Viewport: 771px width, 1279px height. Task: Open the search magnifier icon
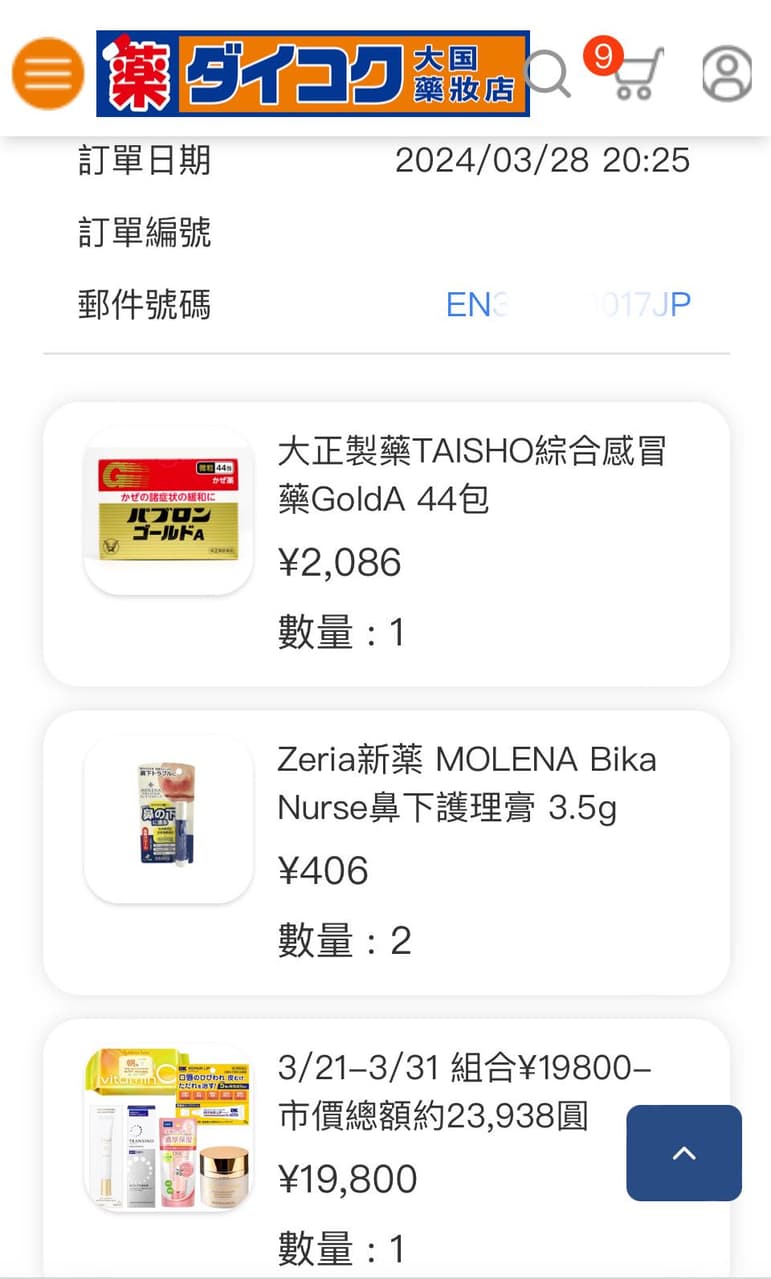(x=549, y=73)
